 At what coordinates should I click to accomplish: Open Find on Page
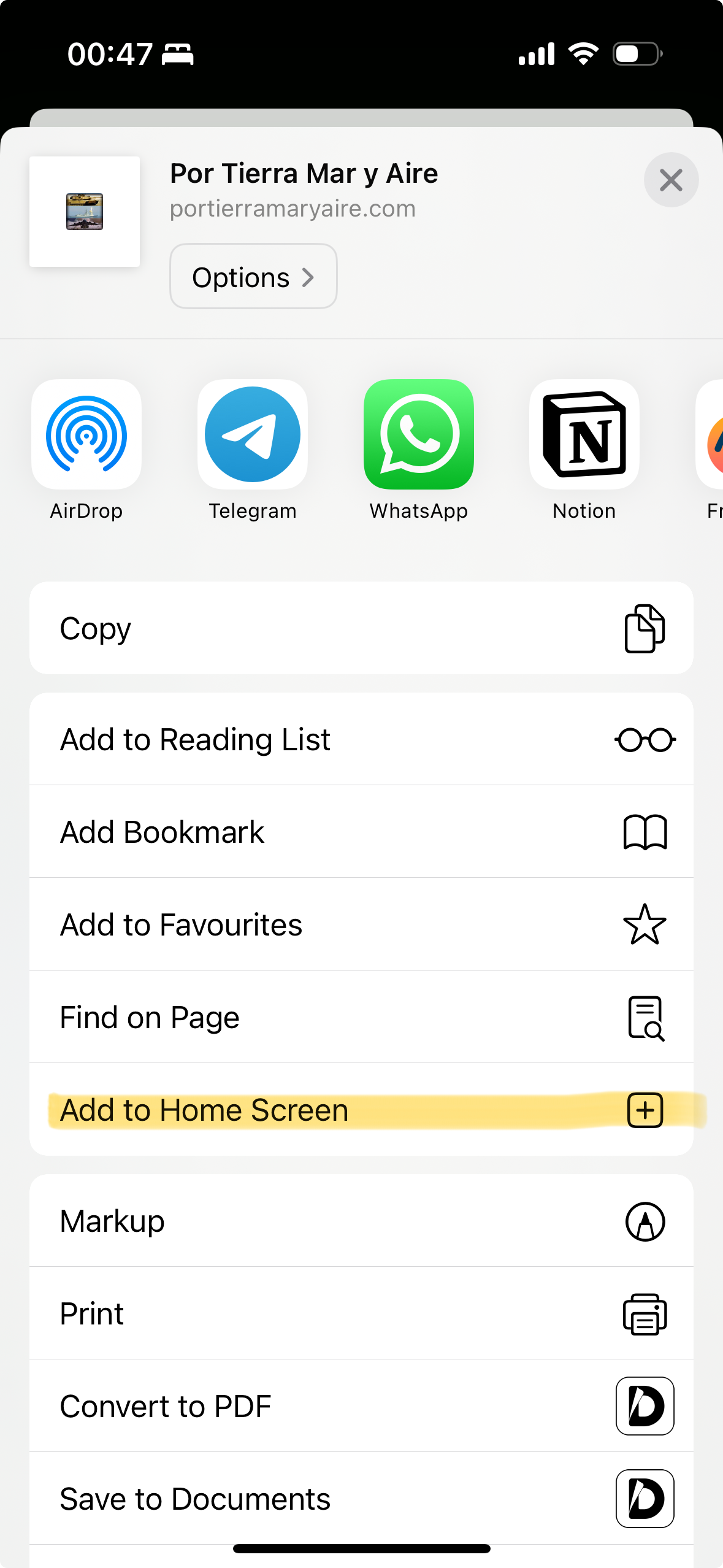361,1017
